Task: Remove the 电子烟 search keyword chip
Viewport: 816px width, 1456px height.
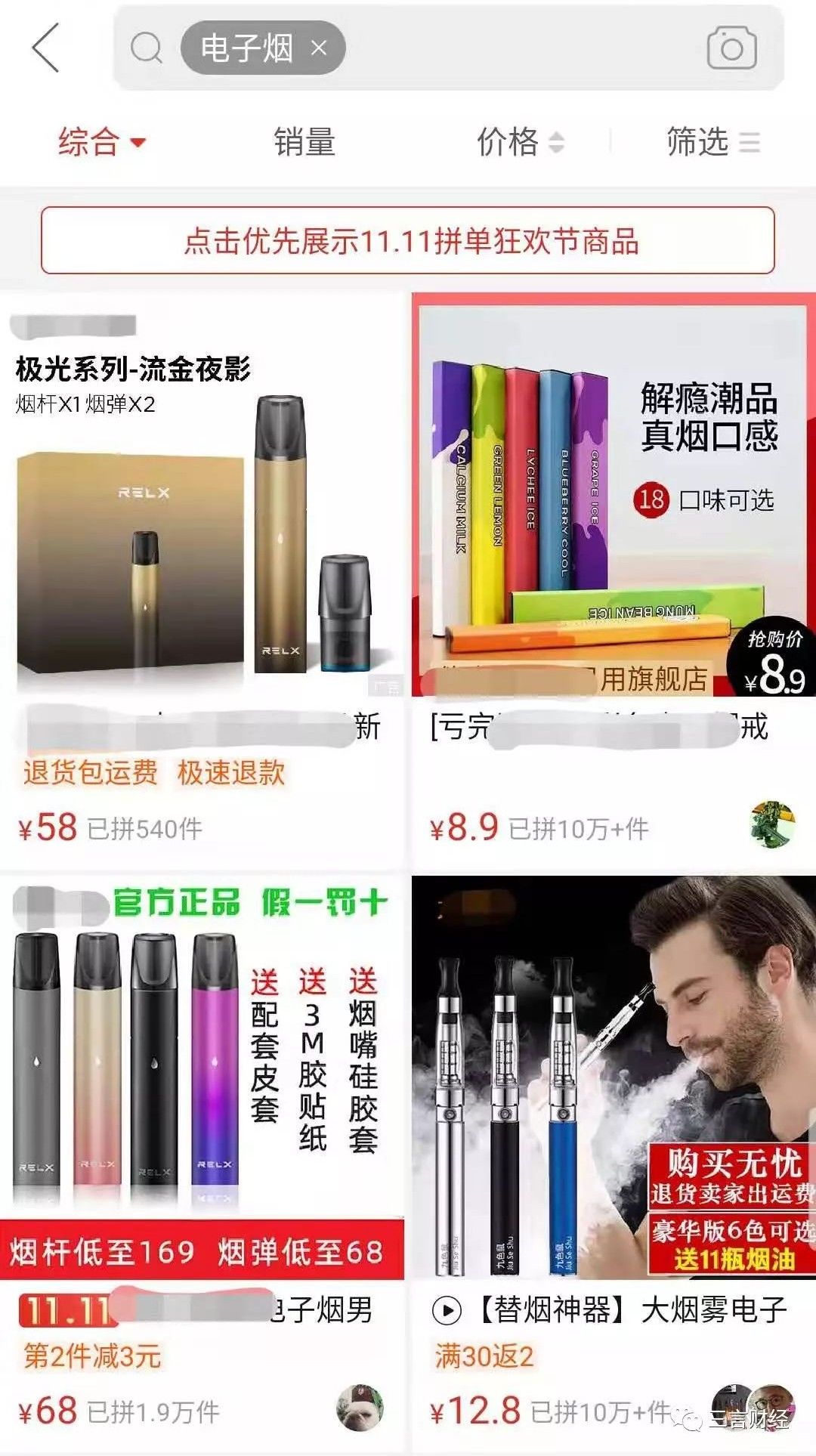Action: [319, 48]
